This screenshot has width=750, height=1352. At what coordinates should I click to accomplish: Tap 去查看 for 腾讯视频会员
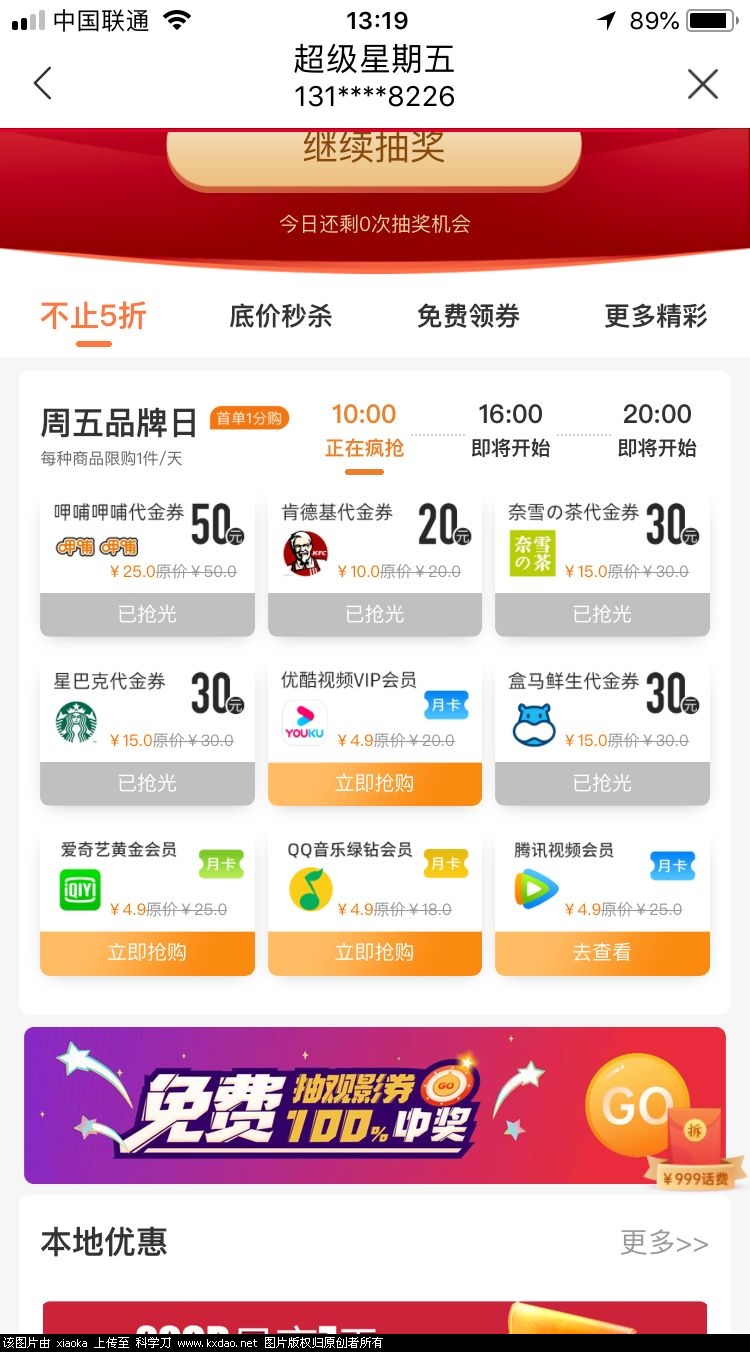(x=602, y=952)
